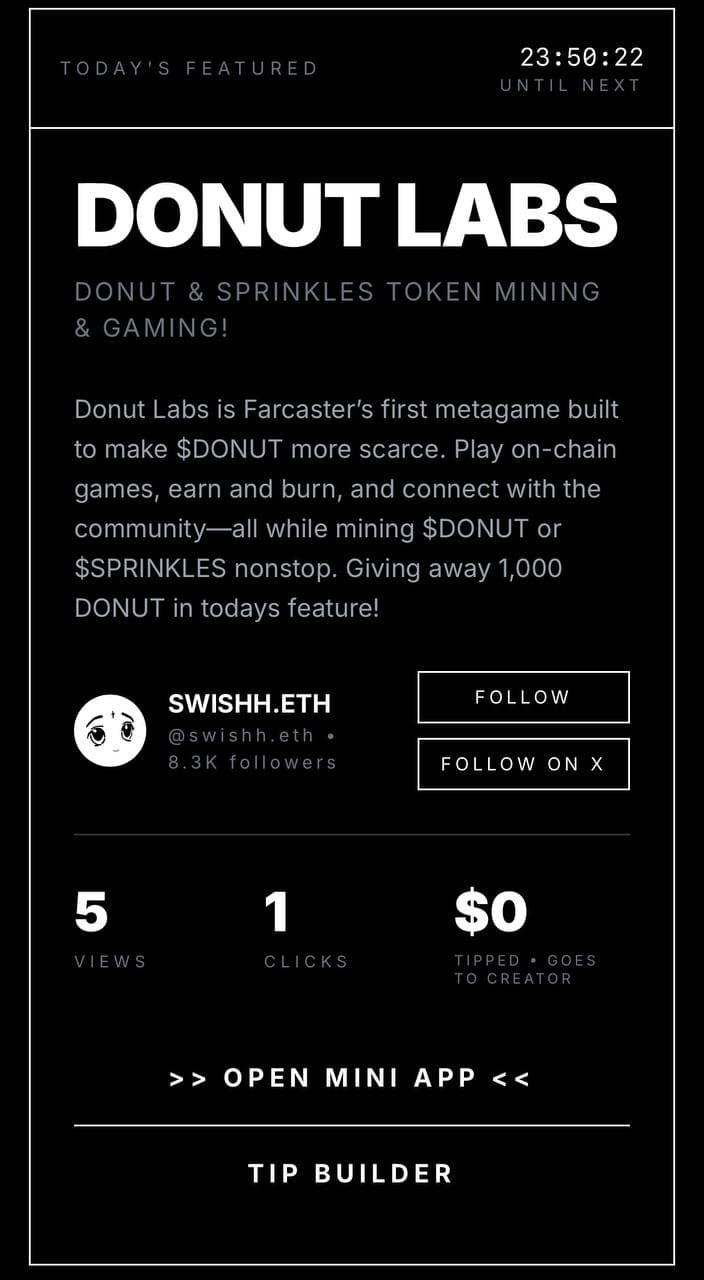Follow swishh.eth on Farcaster
The height and width of the screenshot is (1280, 704).
coord(523,697)
